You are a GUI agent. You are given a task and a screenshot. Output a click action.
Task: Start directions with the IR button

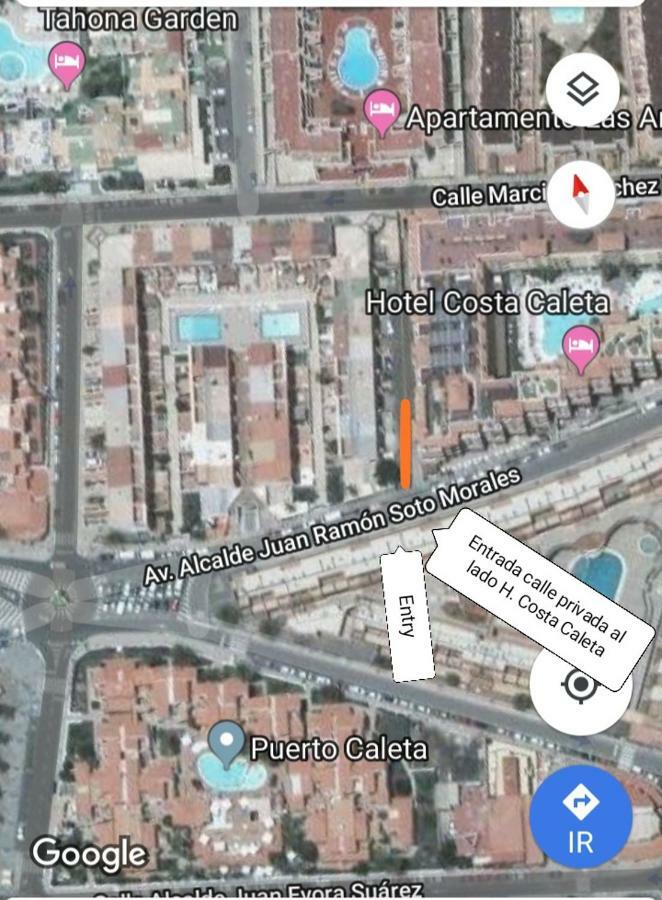click(x=580, y=816)
